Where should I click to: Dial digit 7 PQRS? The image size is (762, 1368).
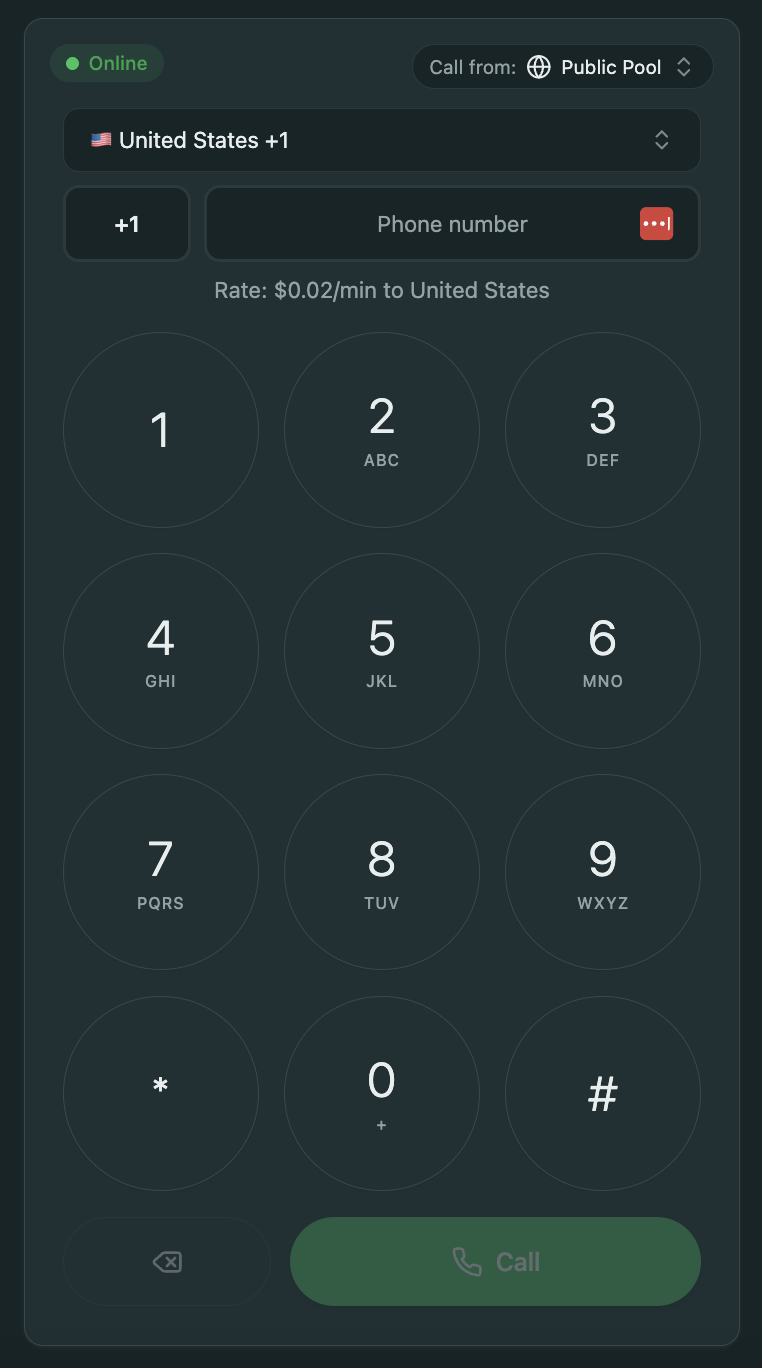[161, 872]
